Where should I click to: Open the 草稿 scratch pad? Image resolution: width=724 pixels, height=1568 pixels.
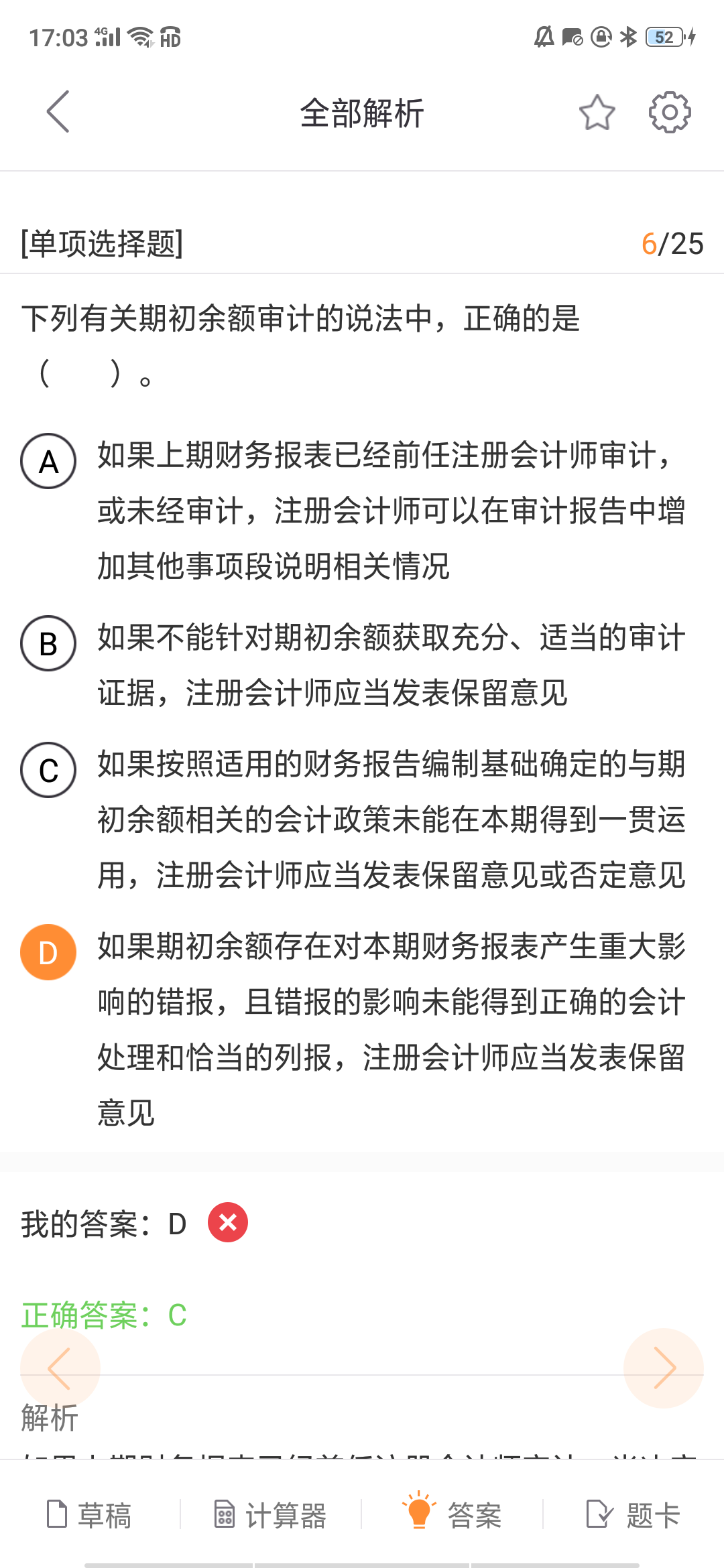click(89, 1514)
